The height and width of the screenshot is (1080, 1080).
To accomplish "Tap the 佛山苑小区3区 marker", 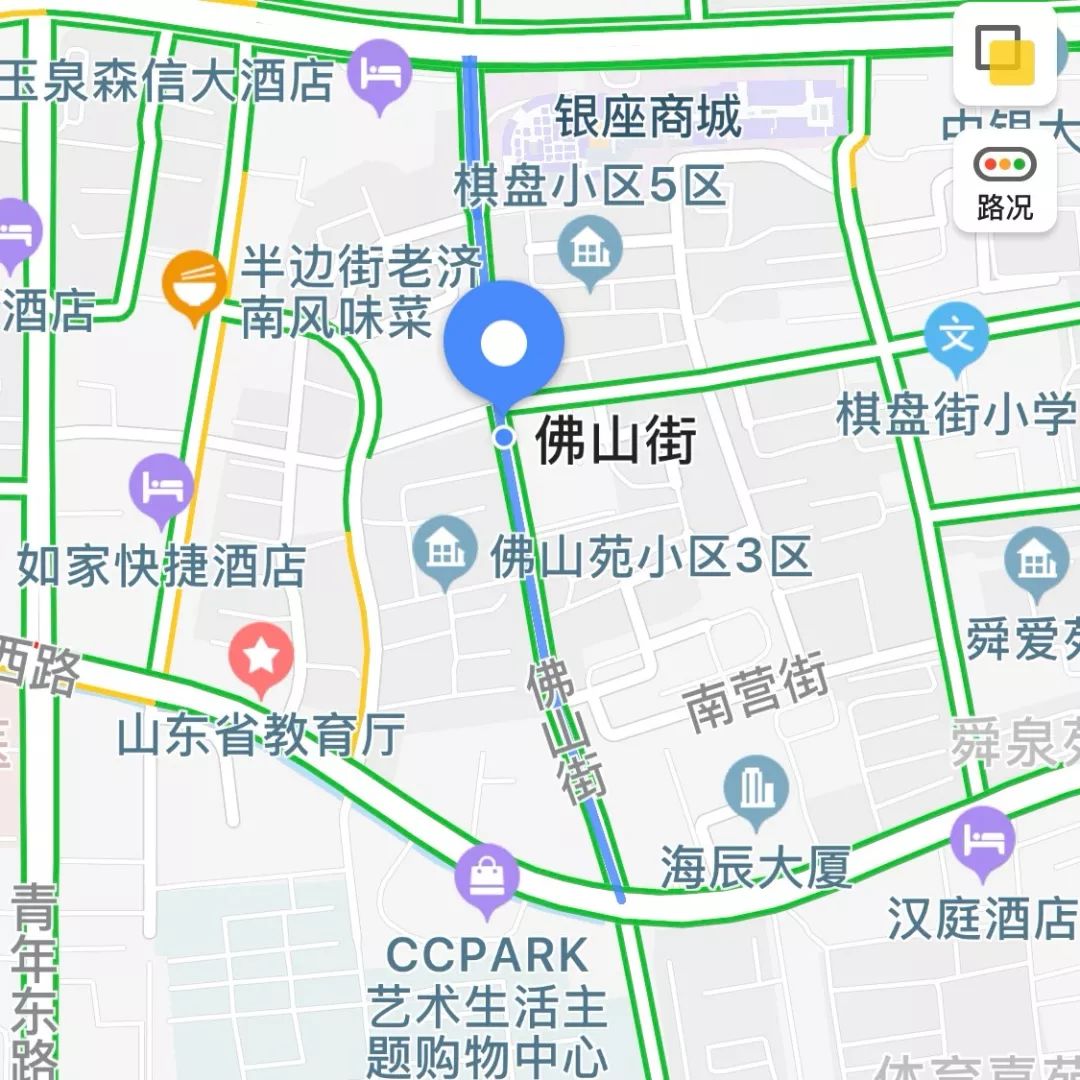I will point(445,549).
